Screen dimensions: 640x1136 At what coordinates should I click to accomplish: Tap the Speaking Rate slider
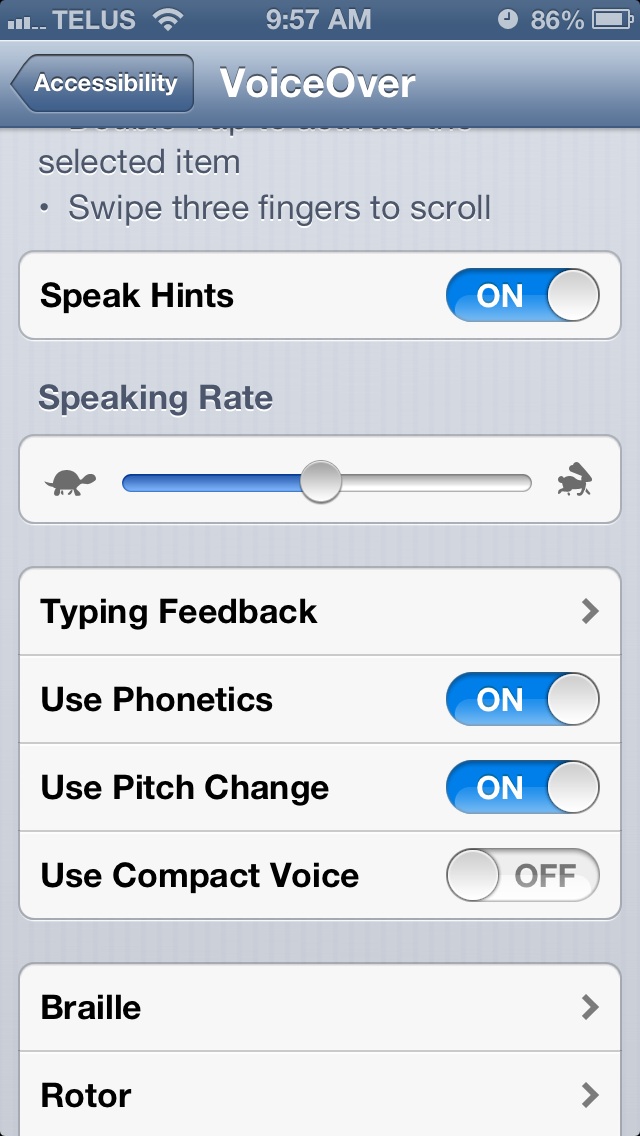(327, 482)
